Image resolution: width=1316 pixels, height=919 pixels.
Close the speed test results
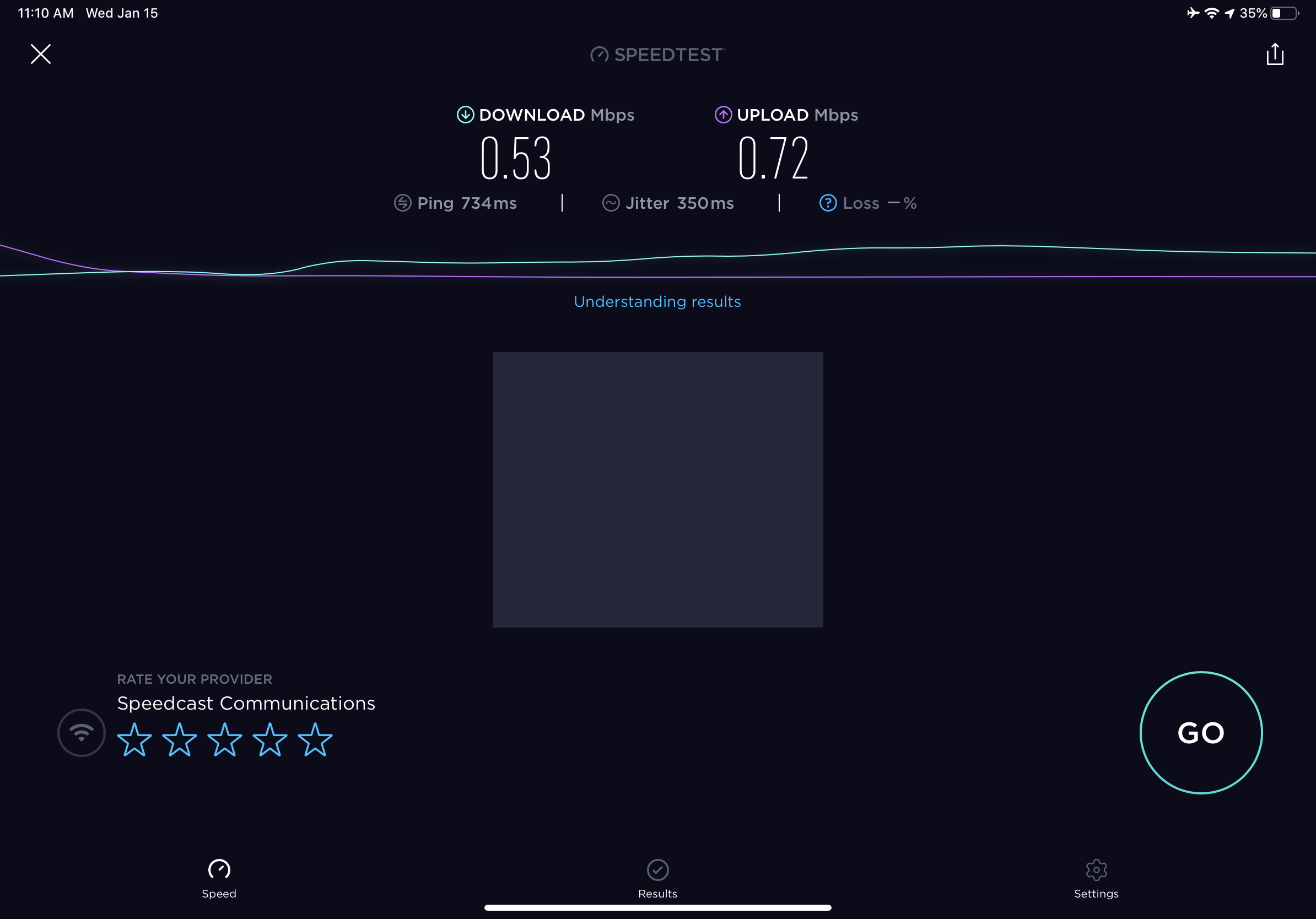(x=41, y=55)
